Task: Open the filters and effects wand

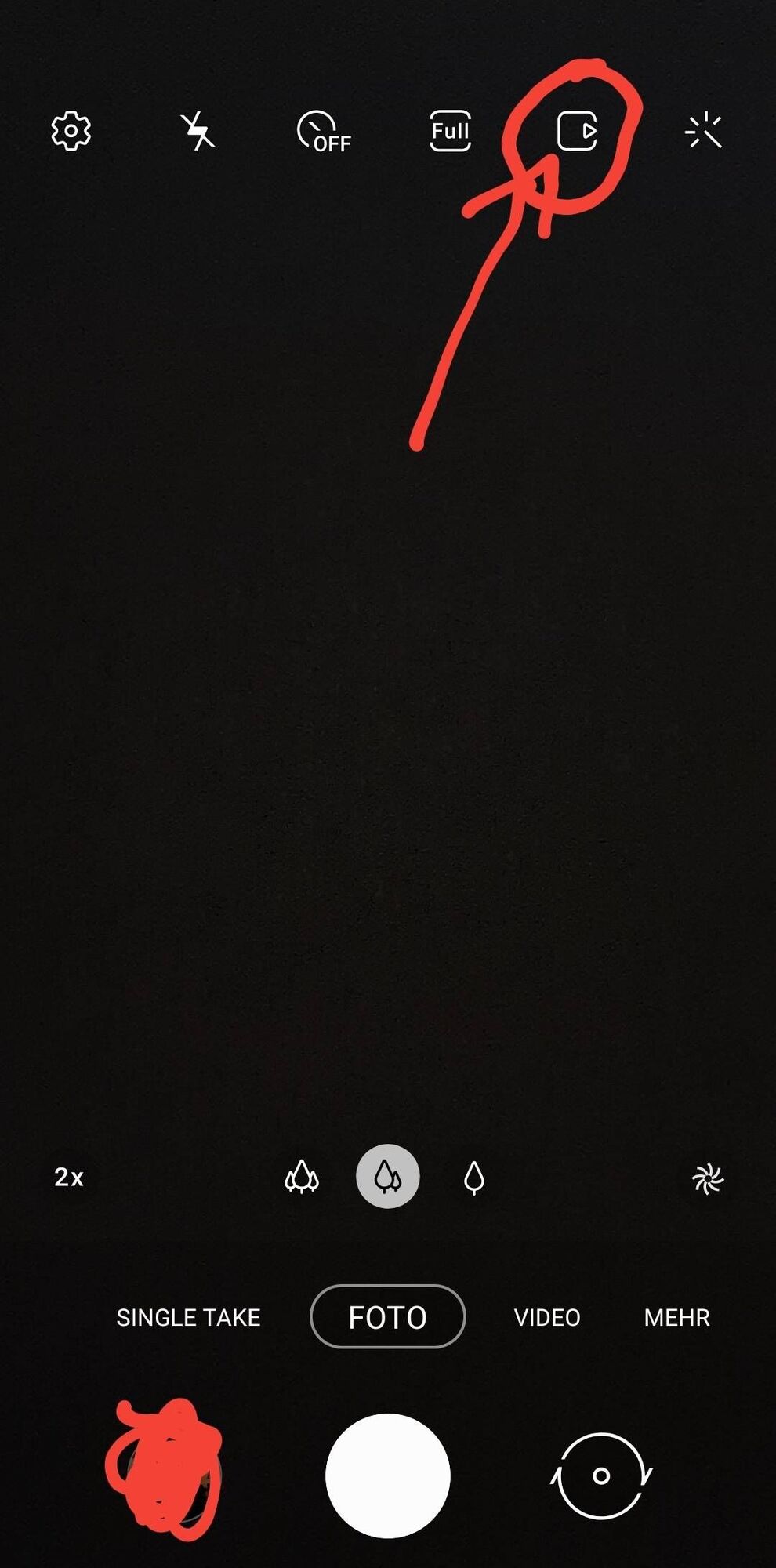Action: pyautogui.click(x=703, y=131)
